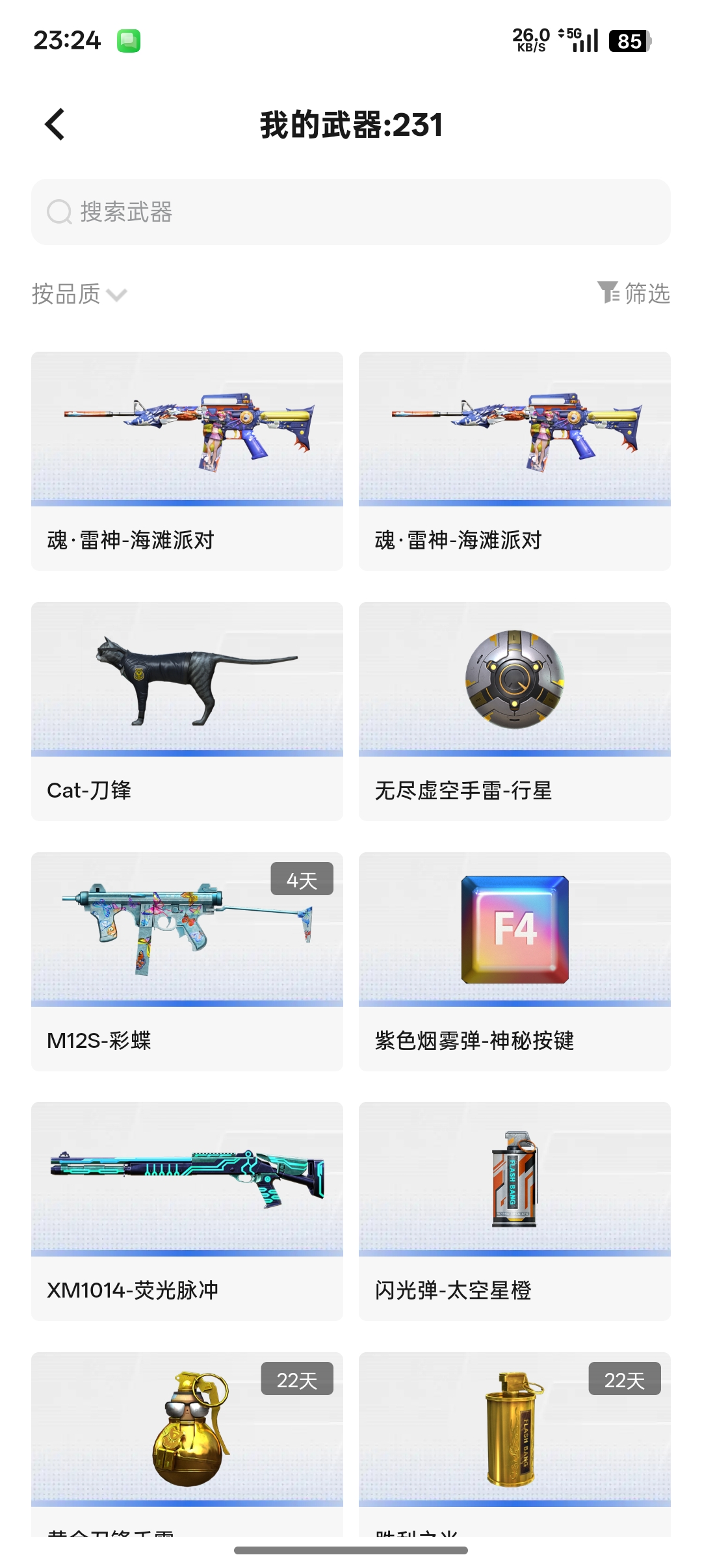702x1568 pixels.
Task: Select the 无尽虚空手雷-行星 item
Action: 514,711
